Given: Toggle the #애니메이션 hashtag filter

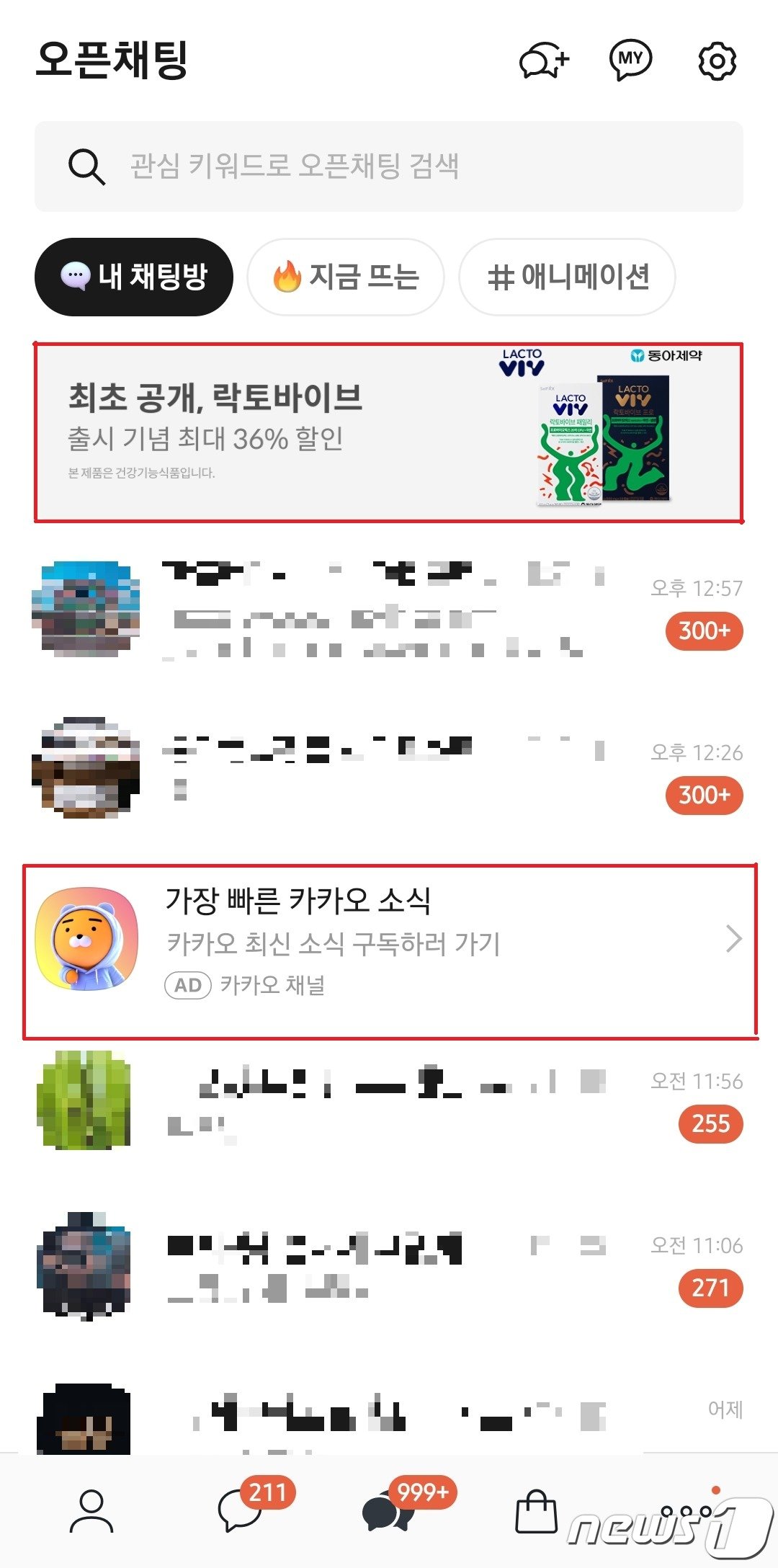Looking at the screenshot, I should click(567, 277).
